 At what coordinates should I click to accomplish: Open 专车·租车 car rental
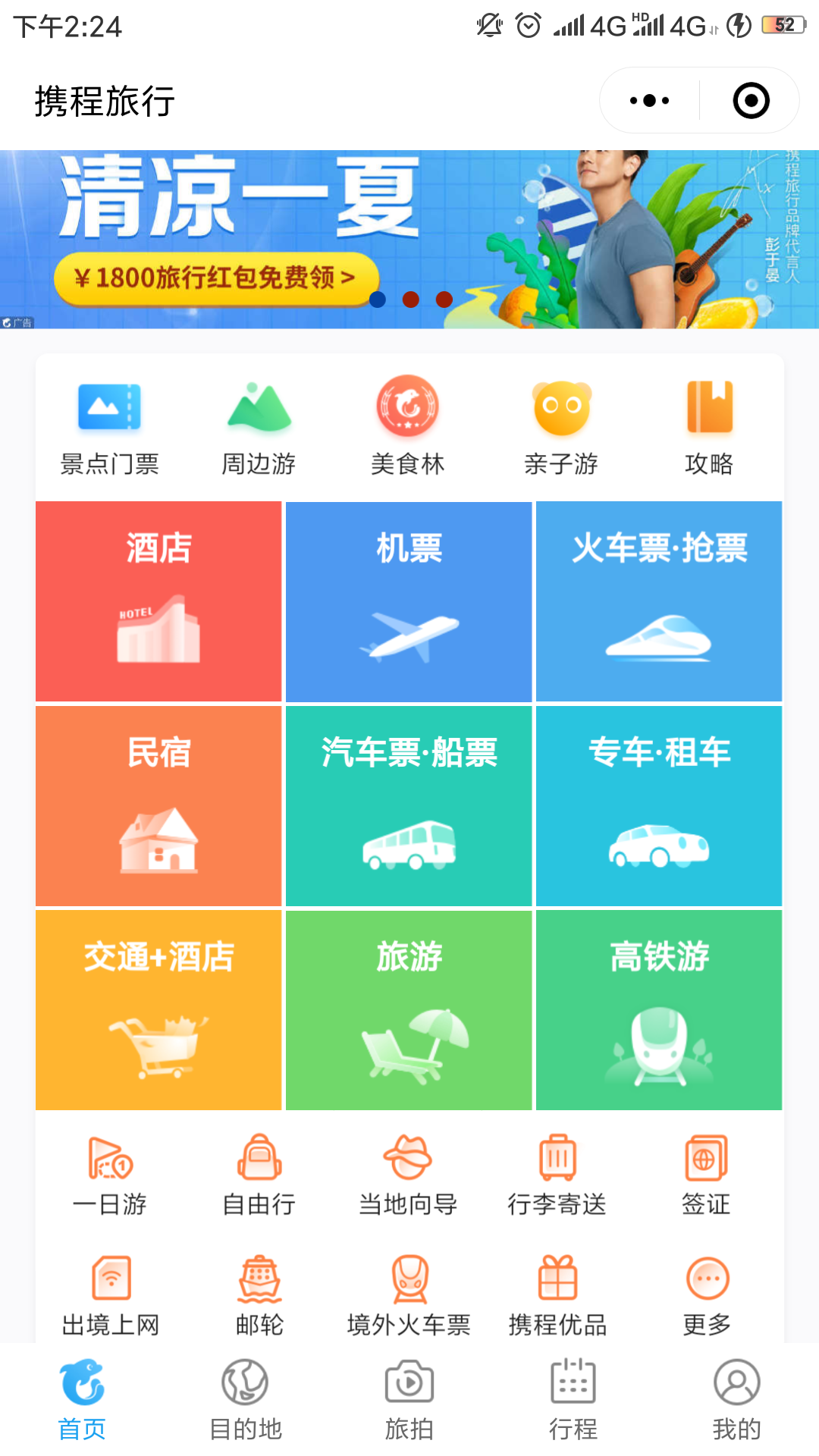click(x=659, y=805)
